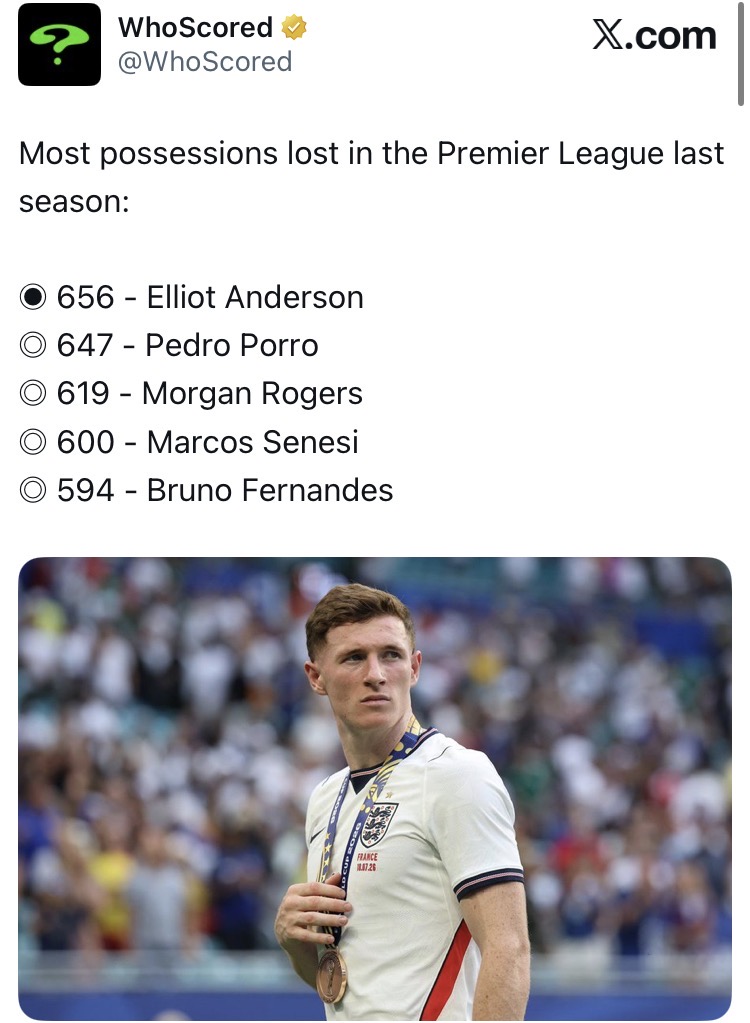
Task: Open the tweet photo of the medal winner
Action: [x=375, y=788]
